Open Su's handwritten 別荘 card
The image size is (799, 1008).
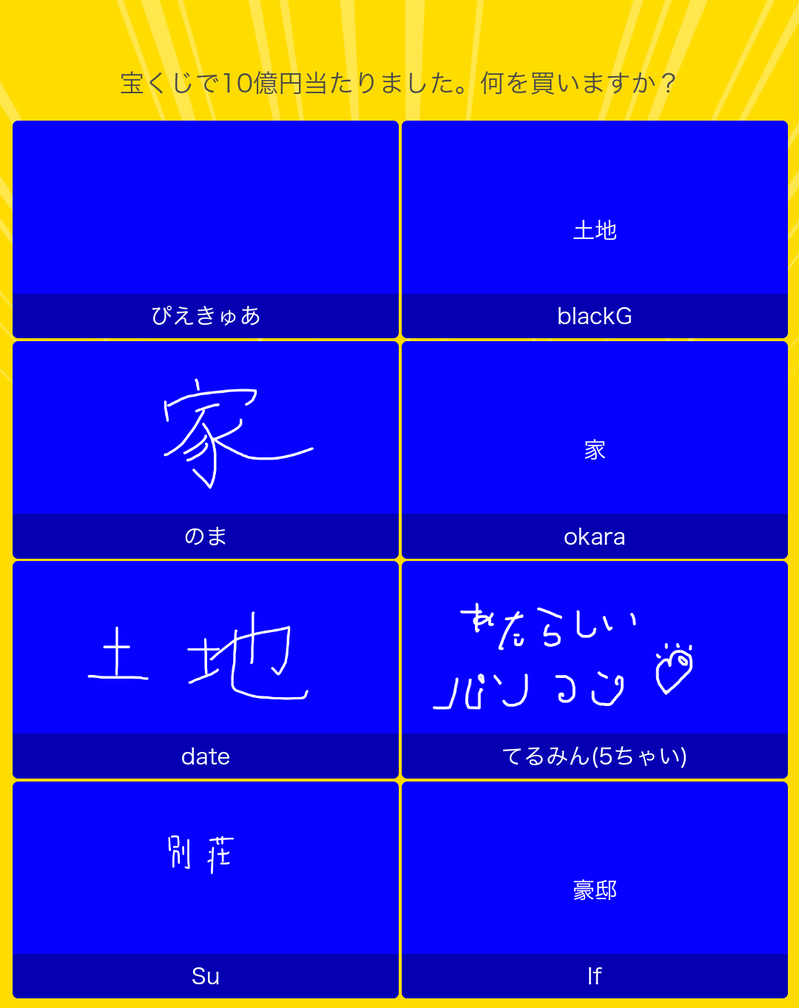[x=205, y=870]
